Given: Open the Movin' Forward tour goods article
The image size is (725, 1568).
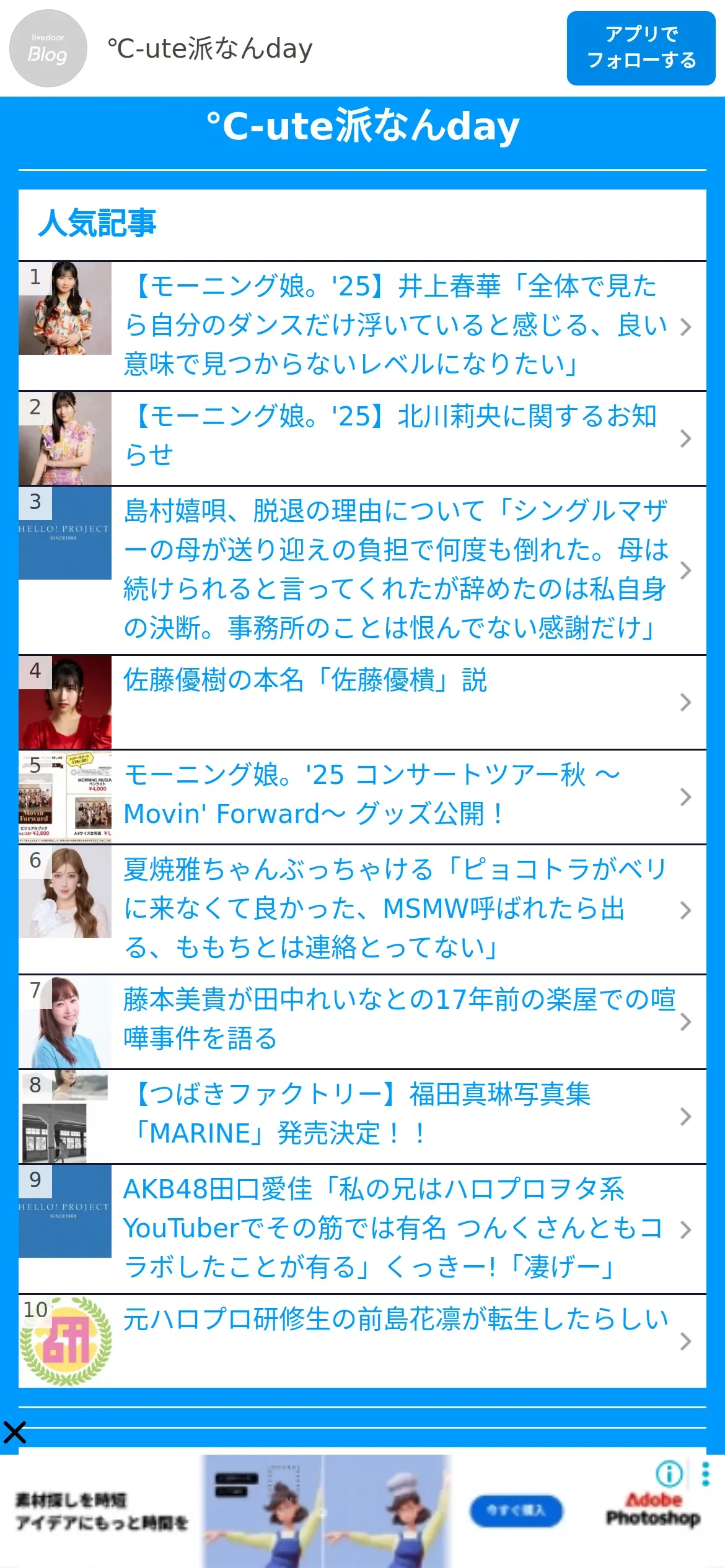Looking at the screenshot, I should 372,795.
